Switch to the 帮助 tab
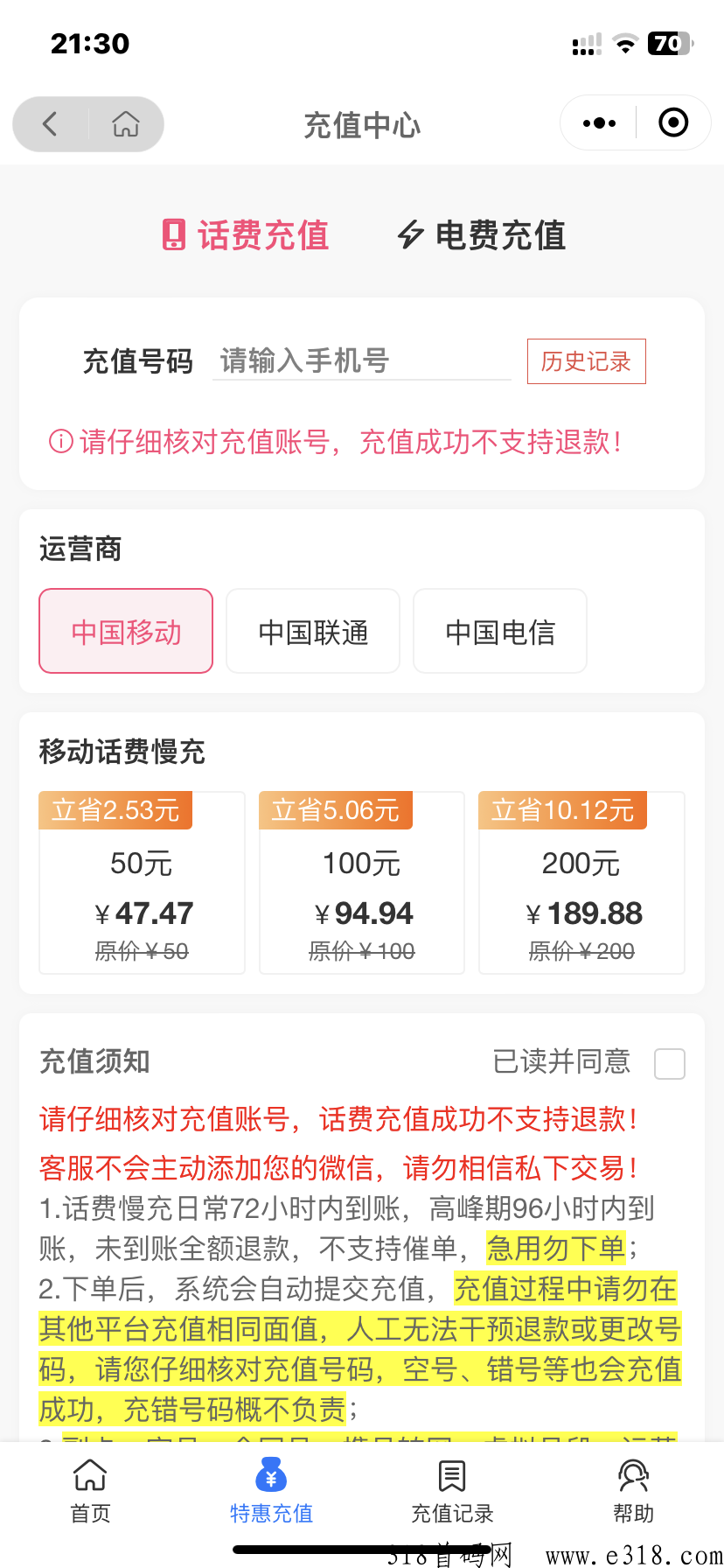 click(633, 1491)
